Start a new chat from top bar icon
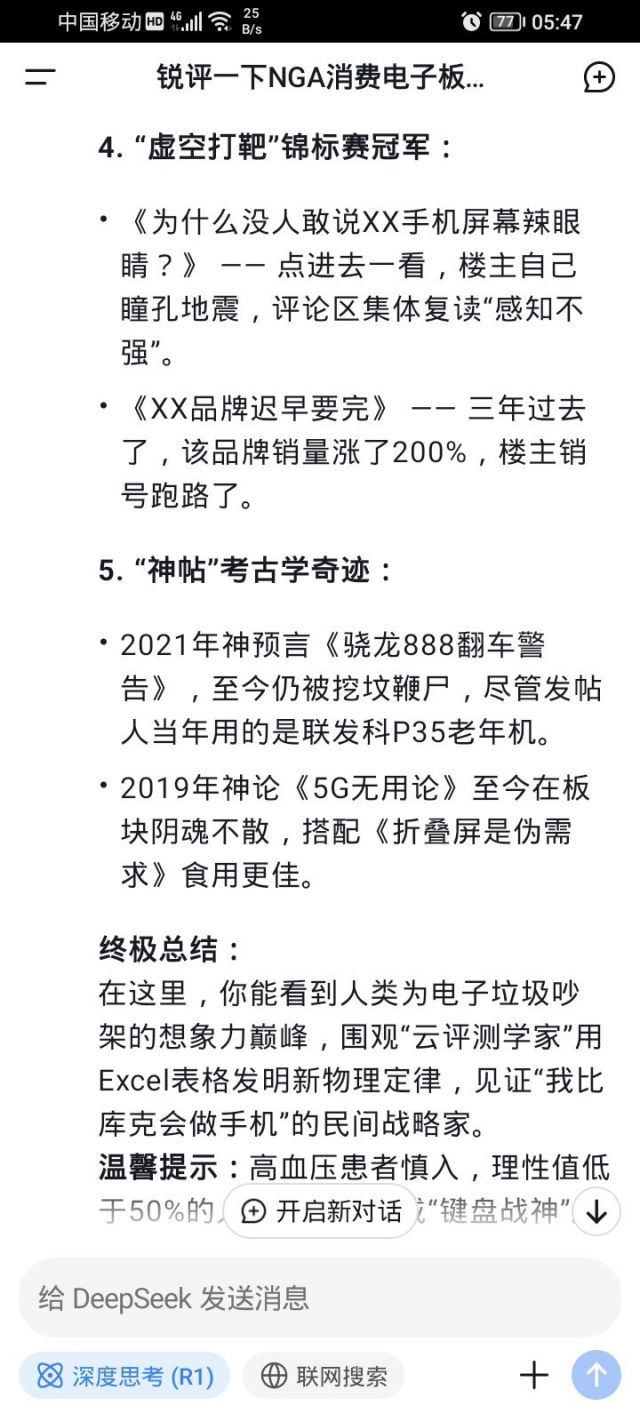The height and width of the screenshot is (1422, 640). point(598,77)
